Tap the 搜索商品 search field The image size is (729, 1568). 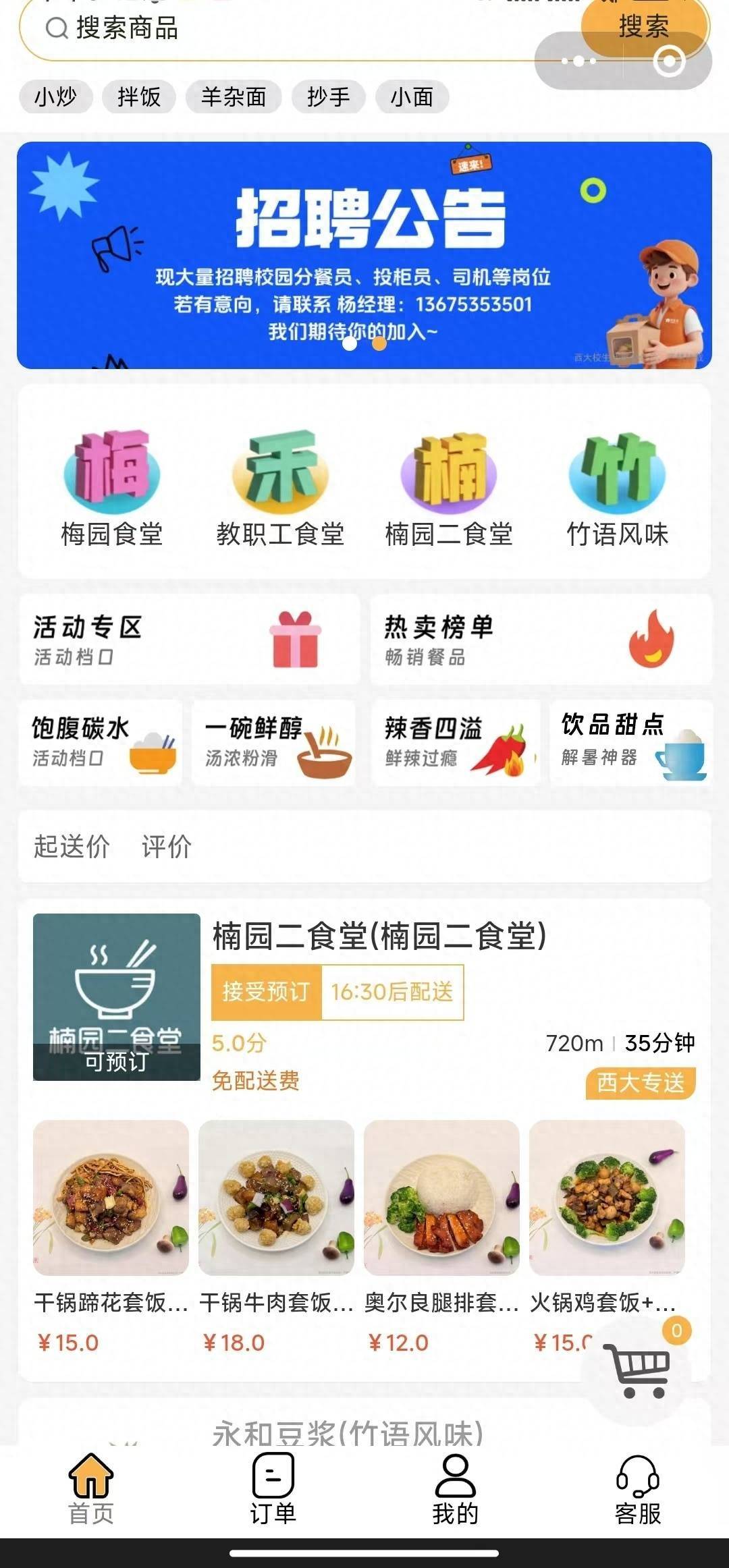[270, 28]
